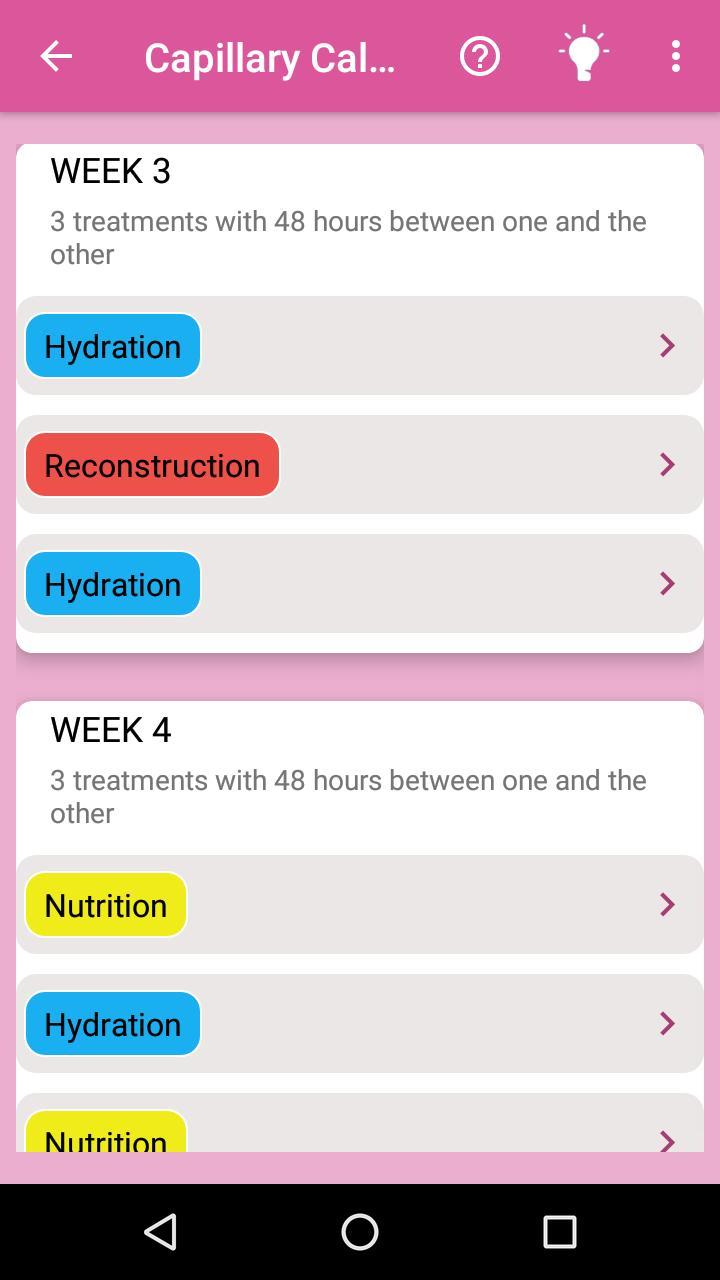Image resolution: width=720 pixels, height=1280 pixels.
Task: Open the overflow menu icon
Action: pos(676,56)
